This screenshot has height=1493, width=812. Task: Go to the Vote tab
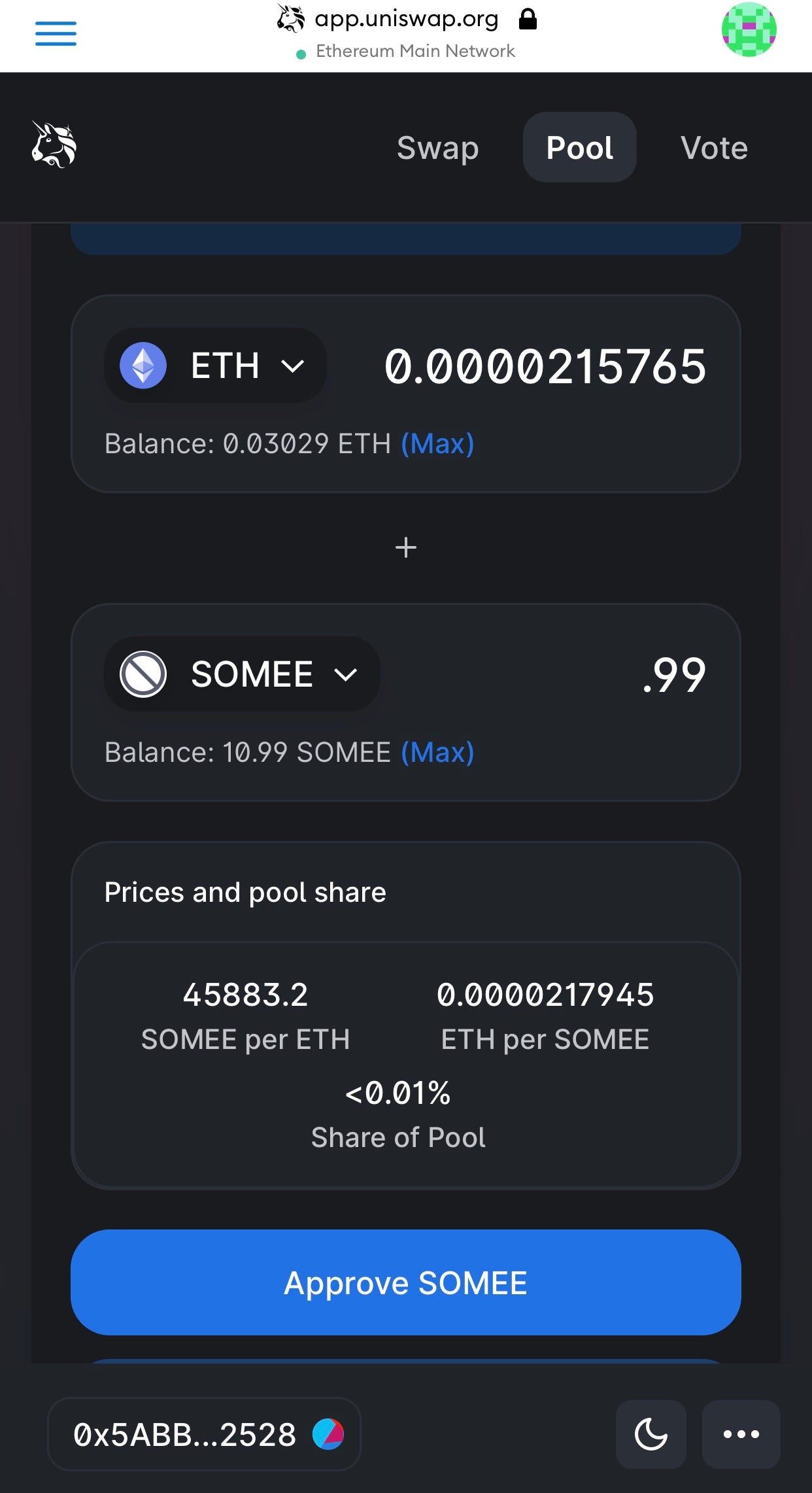point(714,148)
